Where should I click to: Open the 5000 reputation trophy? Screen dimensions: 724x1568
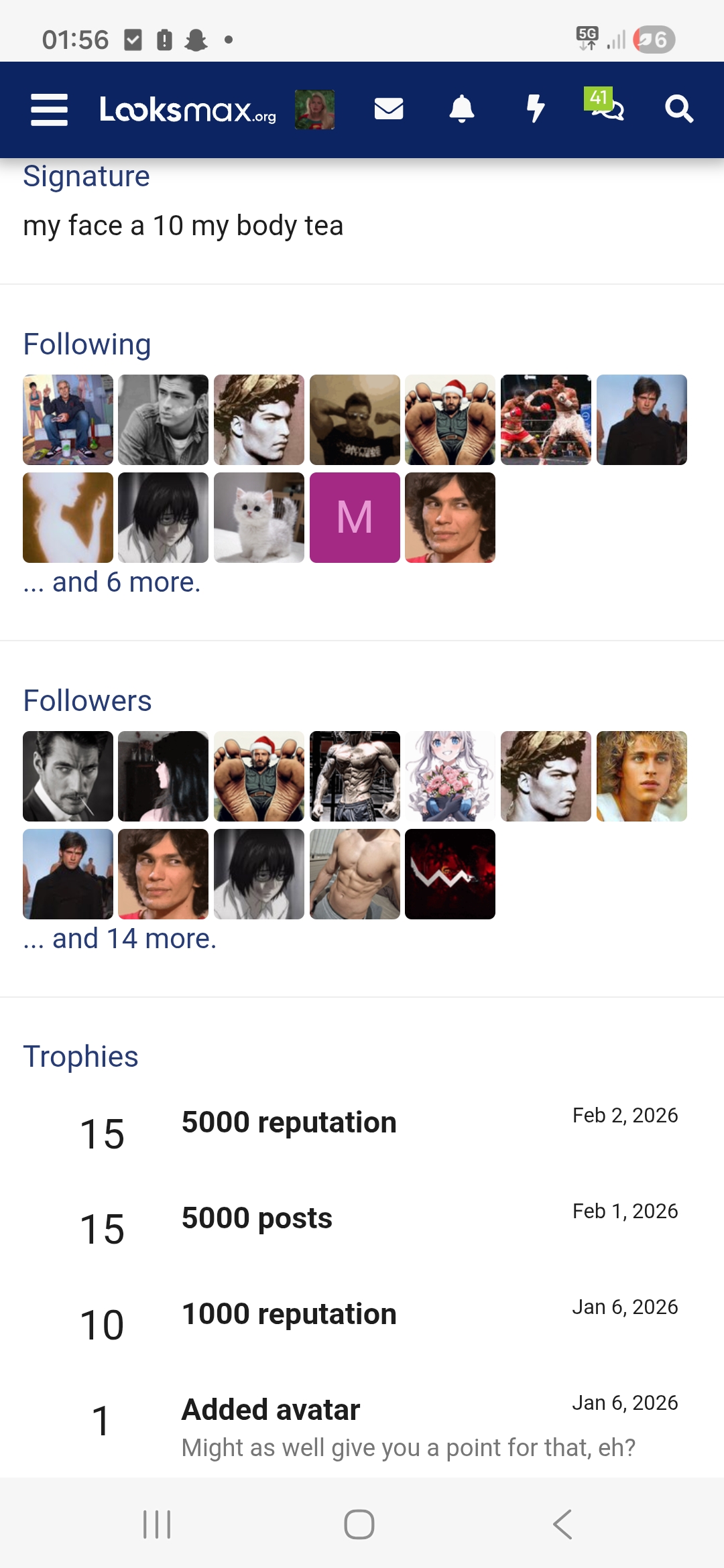[289, 1122]
